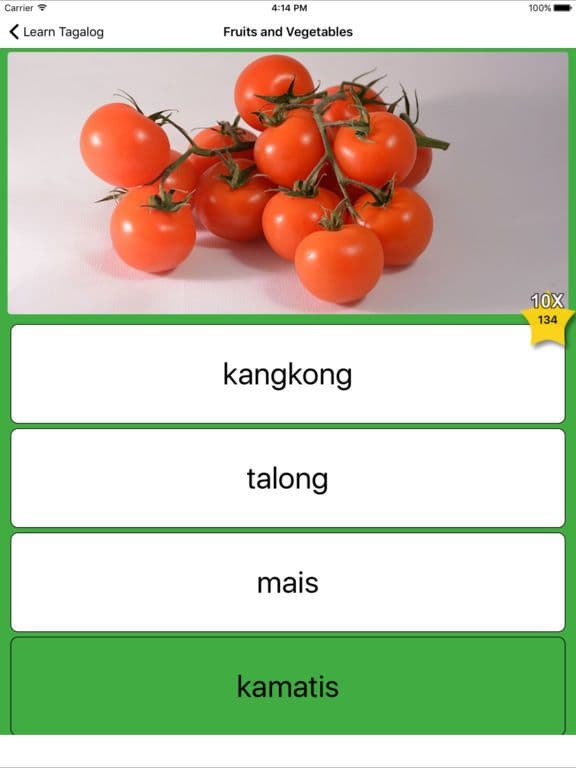The width and height of the screenshot is (576, 768).
Task: Pick the mais answer option
Action: point(288,582)
